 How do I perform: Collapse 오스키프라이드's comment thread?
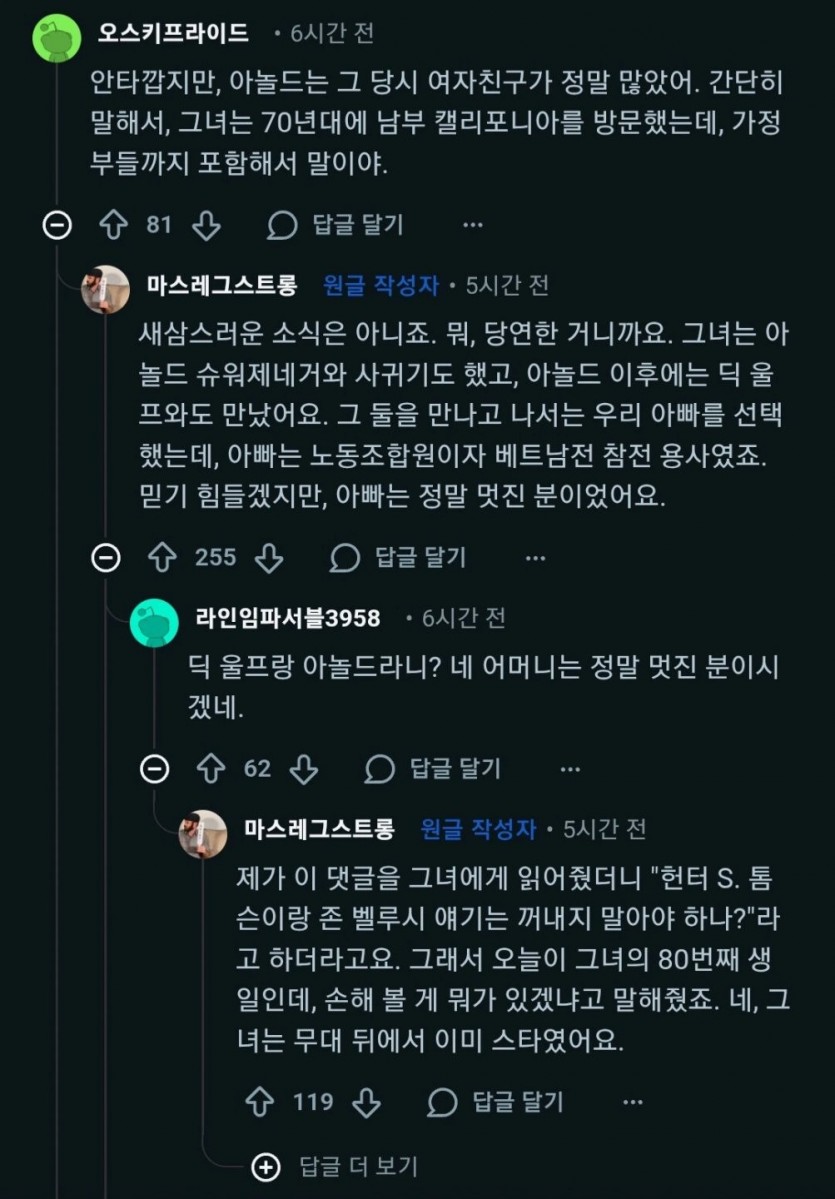coord(58,225)
